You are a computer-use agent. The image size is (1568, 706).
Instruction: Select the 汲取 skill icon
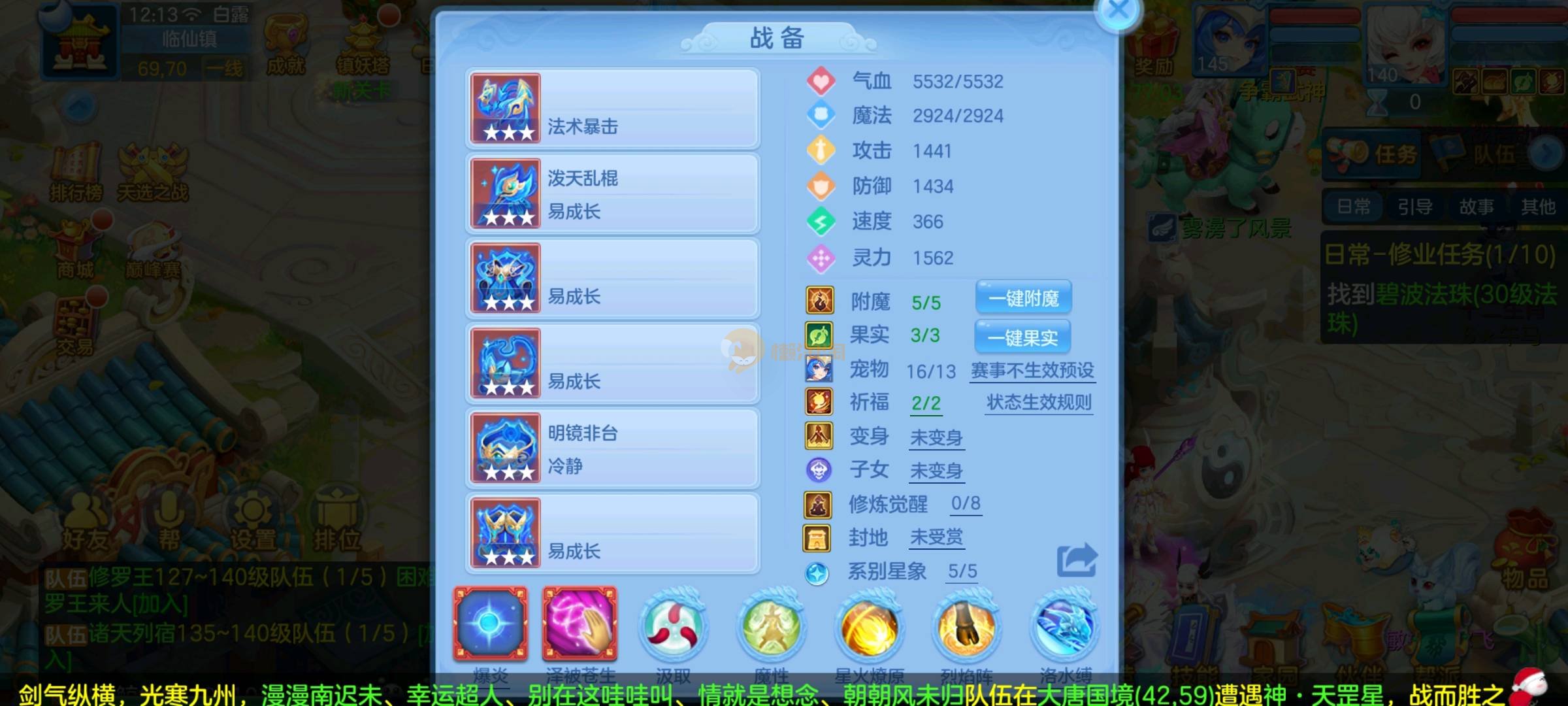coord(672,626)
